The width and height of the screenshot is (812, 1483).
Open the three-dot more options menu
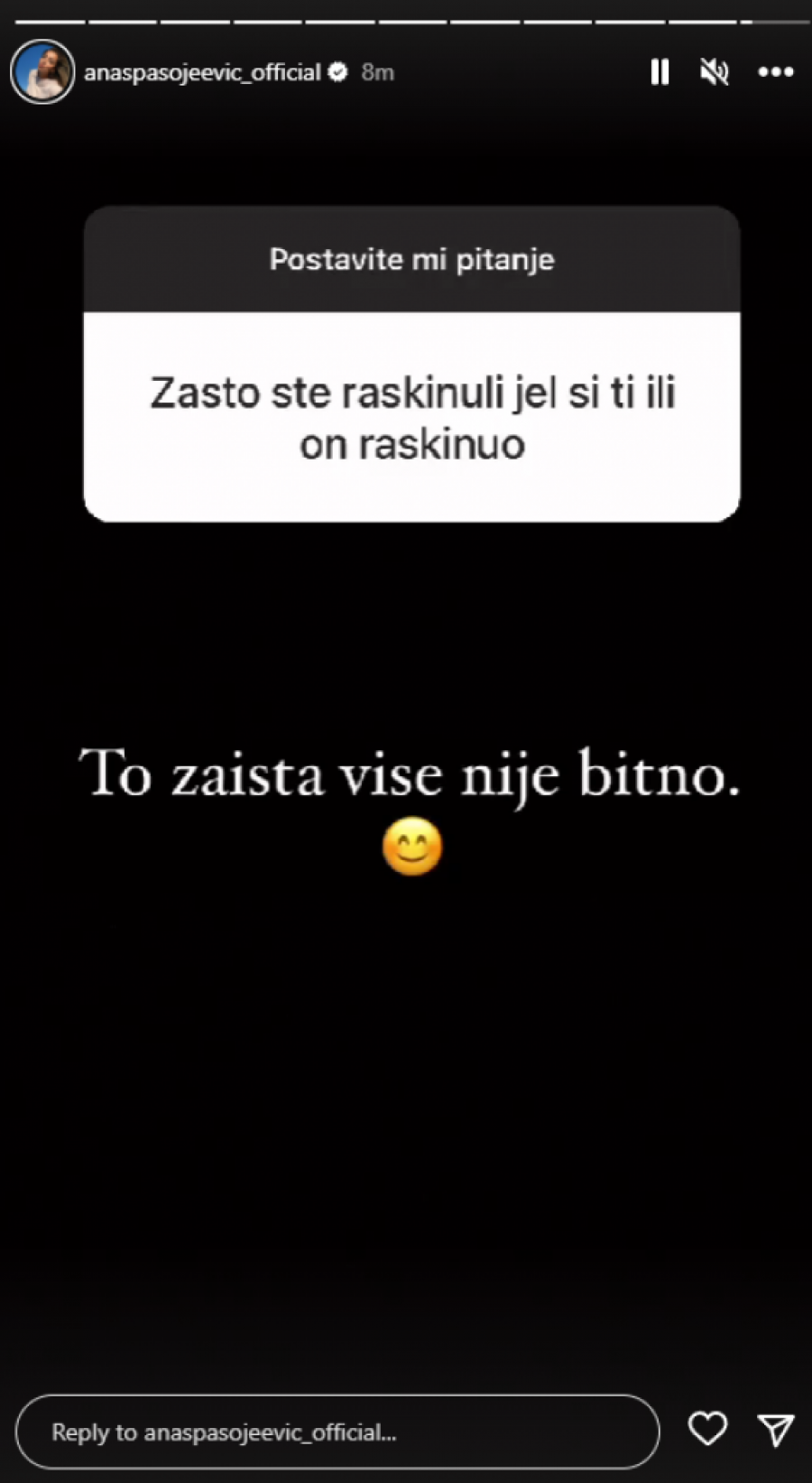pos(775,72)
